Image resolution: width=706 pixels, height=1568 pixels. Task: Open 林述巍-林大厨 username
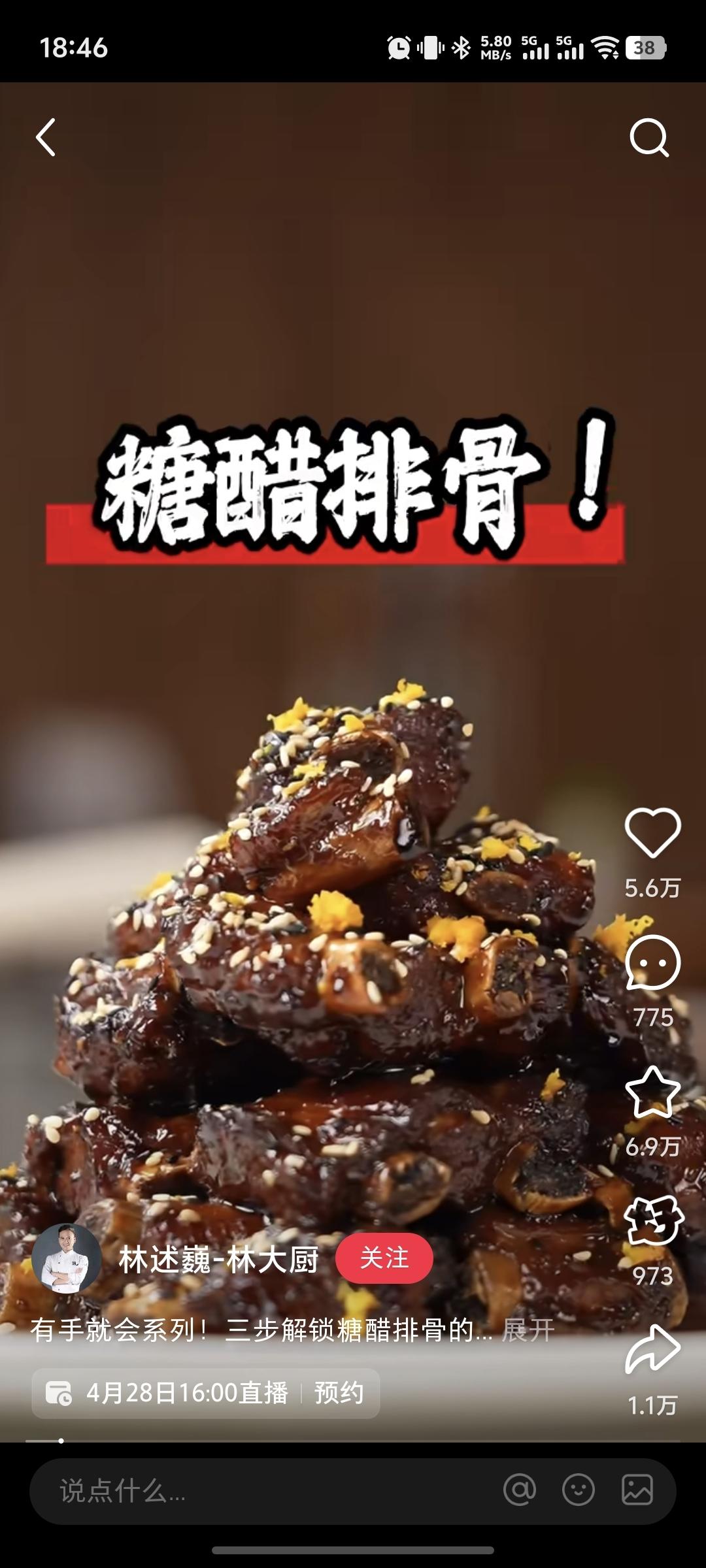pyautogui.click(x=218, y=1260)
